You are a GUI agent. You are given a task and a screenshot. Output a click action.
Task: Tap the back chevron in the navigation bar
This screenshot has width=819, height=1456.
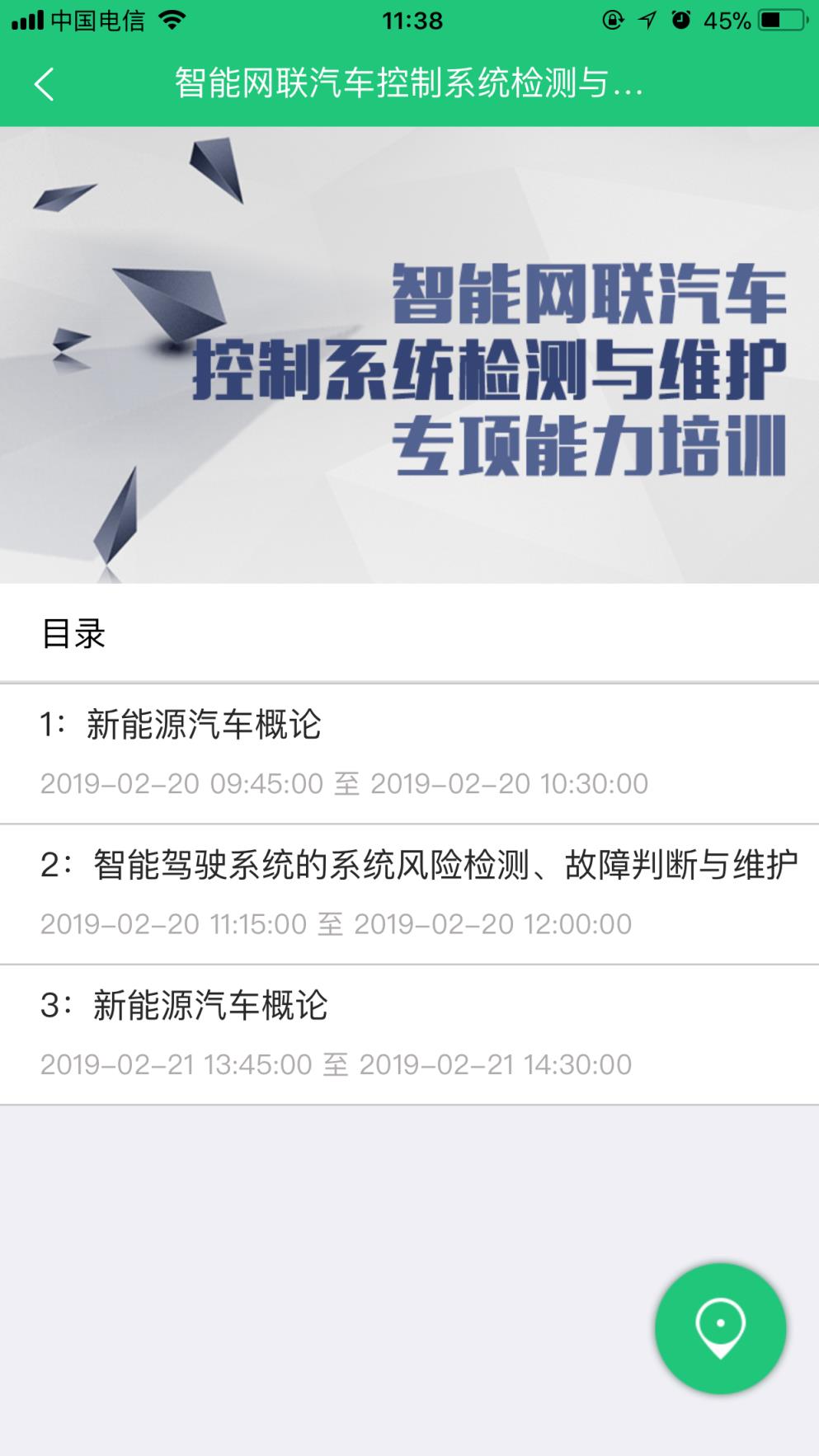43,82
